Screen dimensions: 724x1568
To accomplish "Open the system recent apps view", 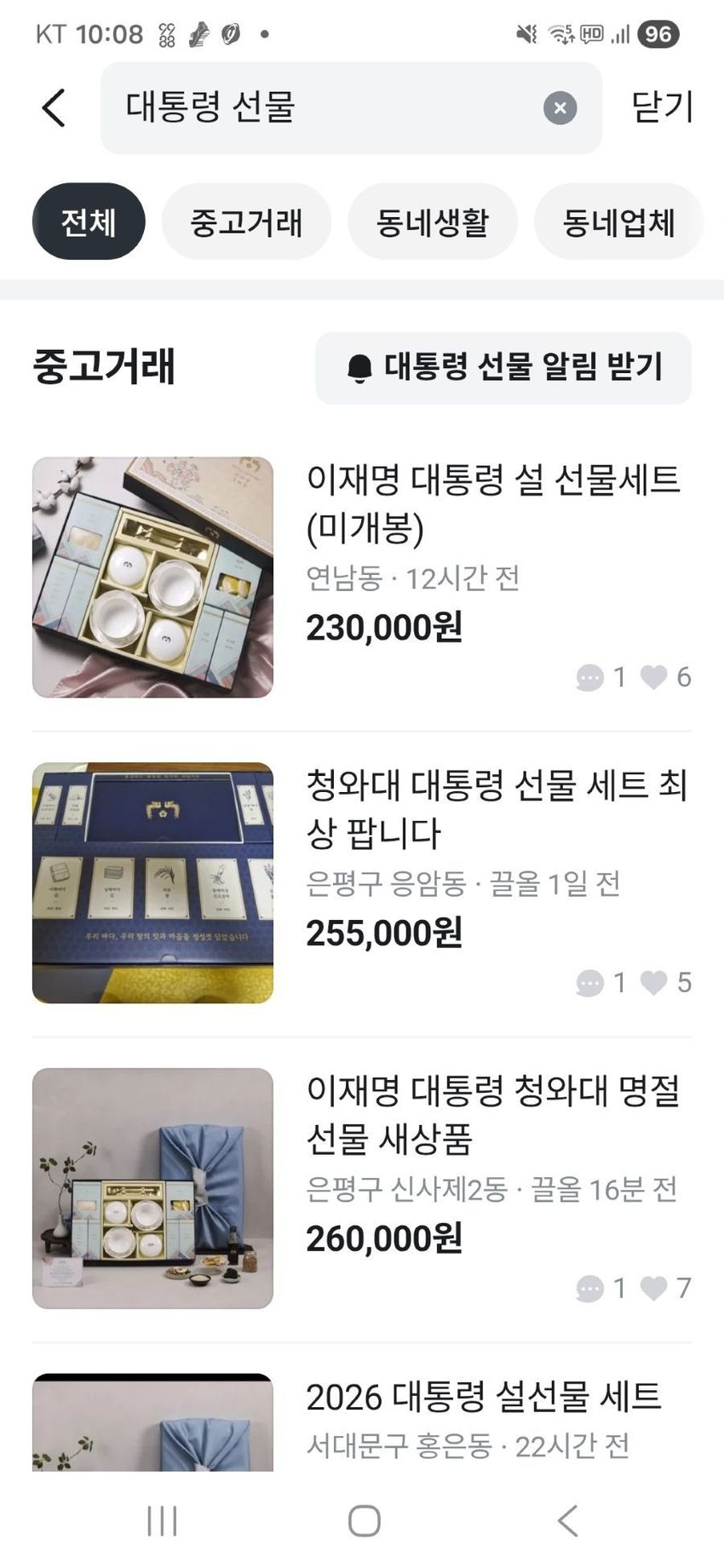I will (x=162, y=1520).
